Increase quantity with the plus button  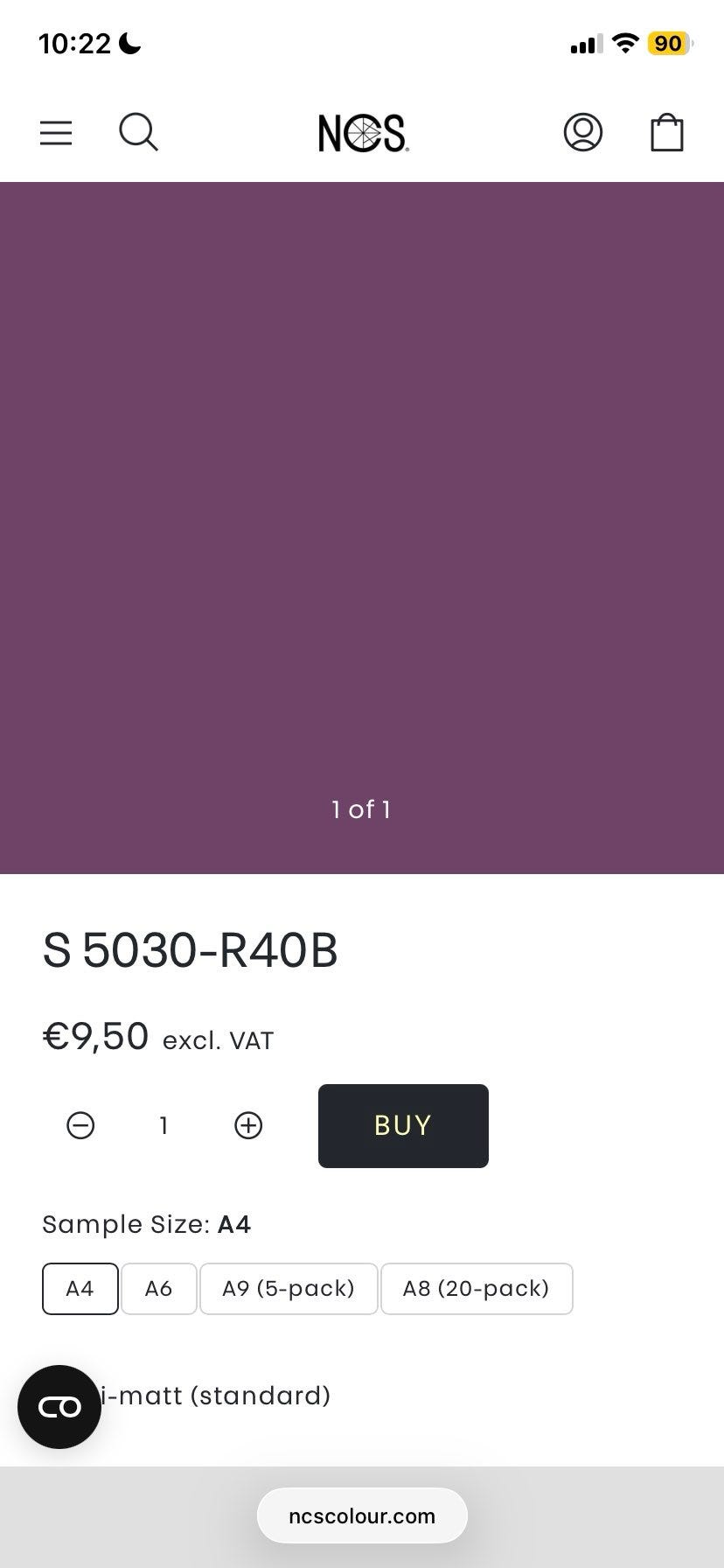248,1125
